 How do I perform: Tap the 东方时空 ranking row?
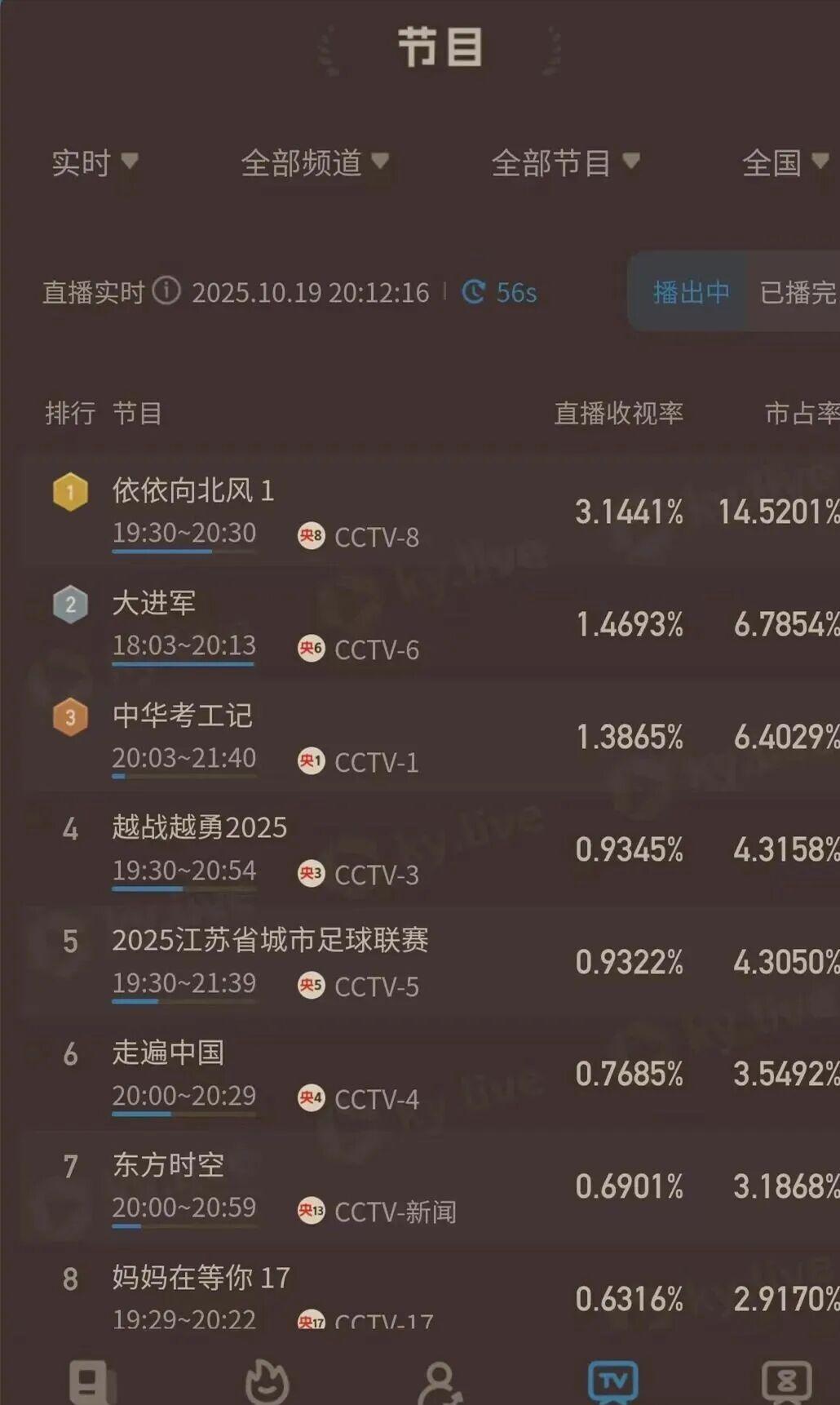click(x=168, y=1165)
